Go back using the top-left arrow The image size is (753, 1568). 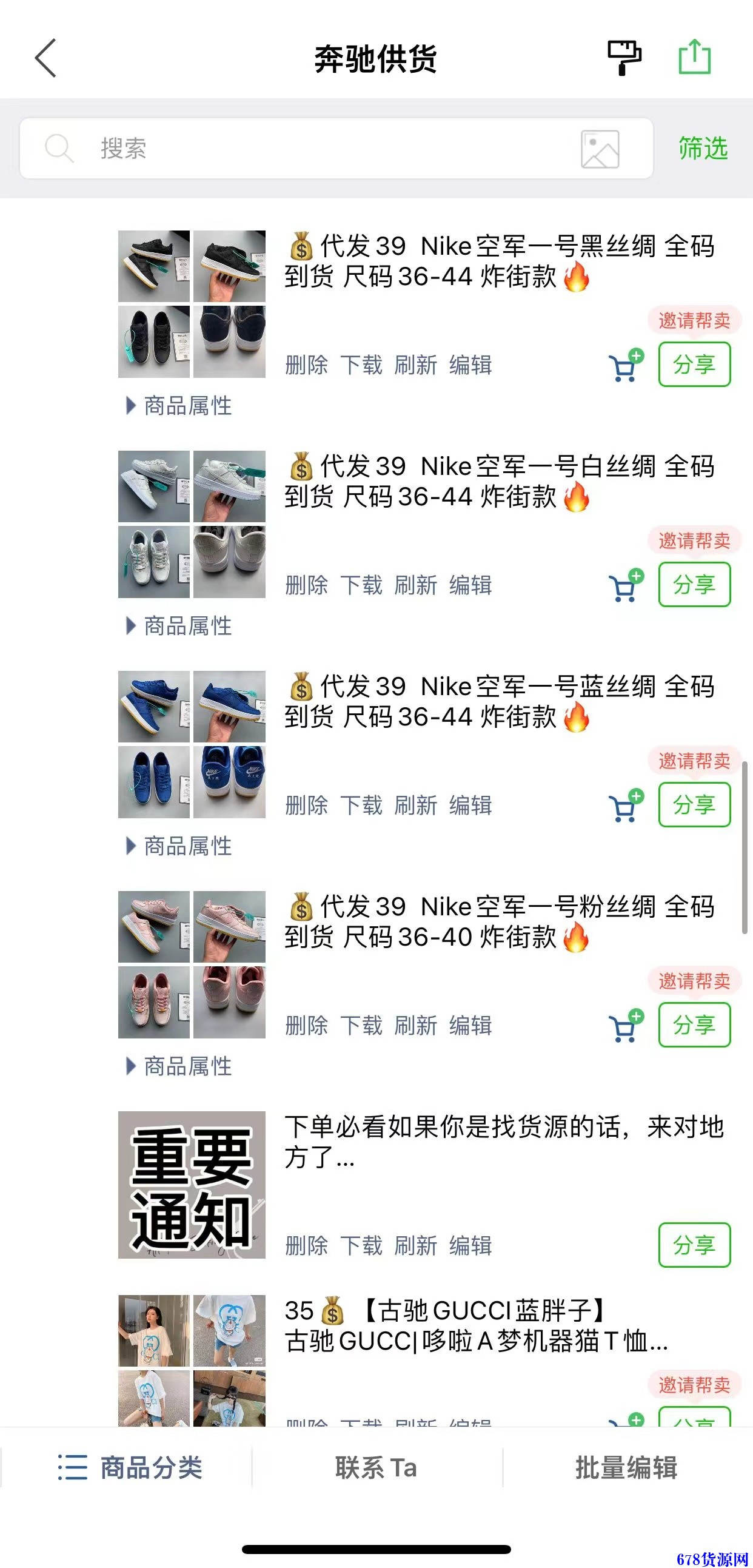coord(45,58)
